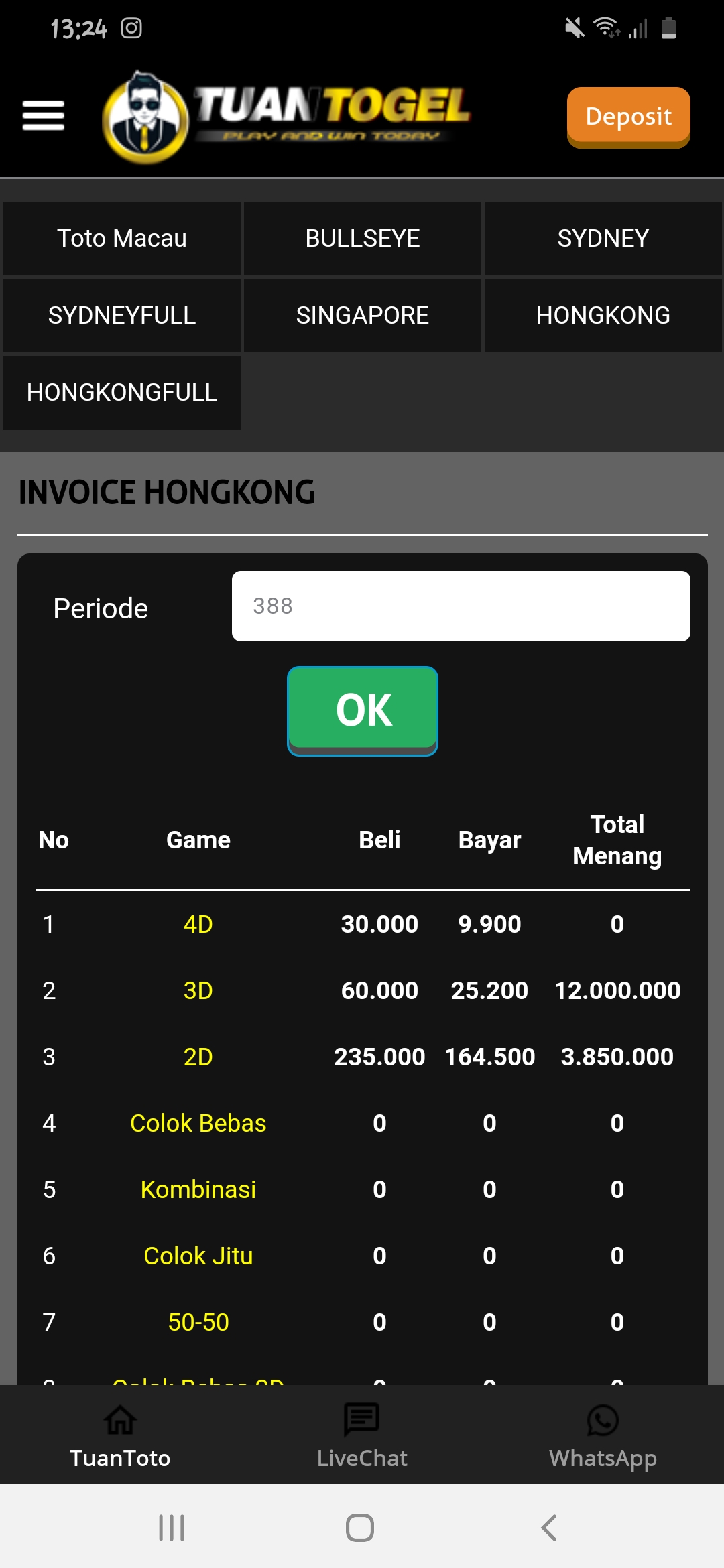Choose the SYDNEY market

[603, 239]
